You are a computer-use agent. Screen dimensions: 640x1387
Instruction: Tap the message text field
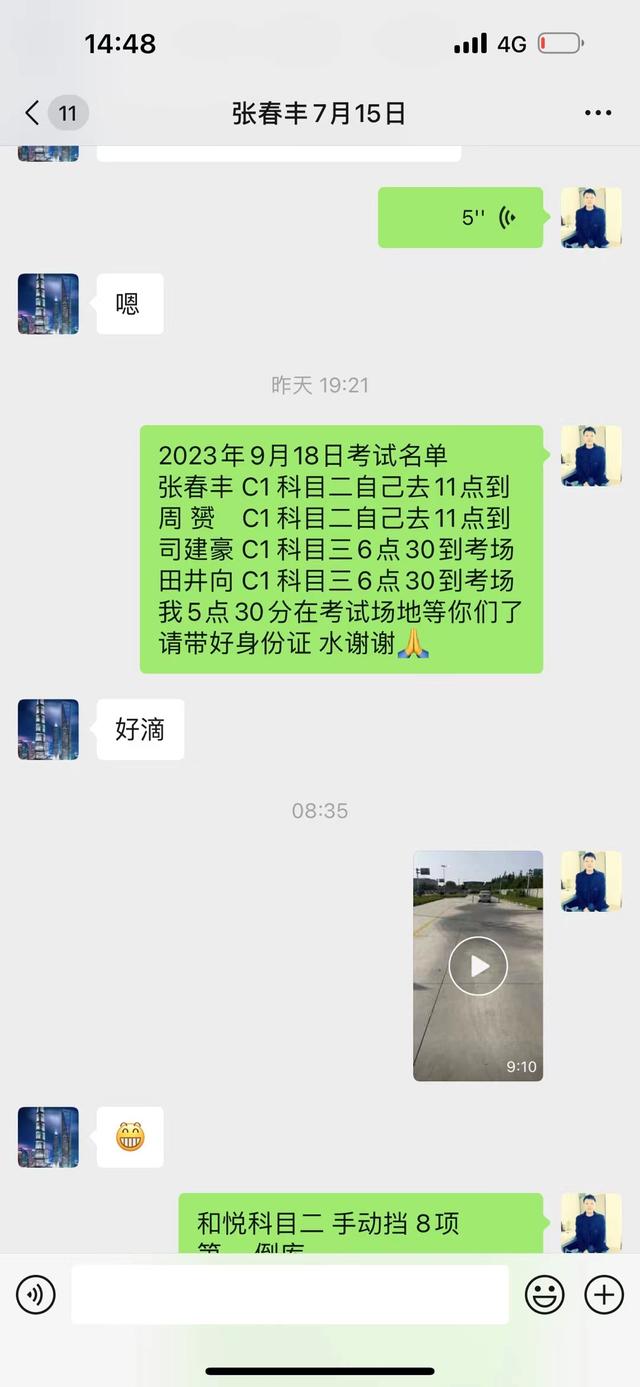[x=290, y=1295]
